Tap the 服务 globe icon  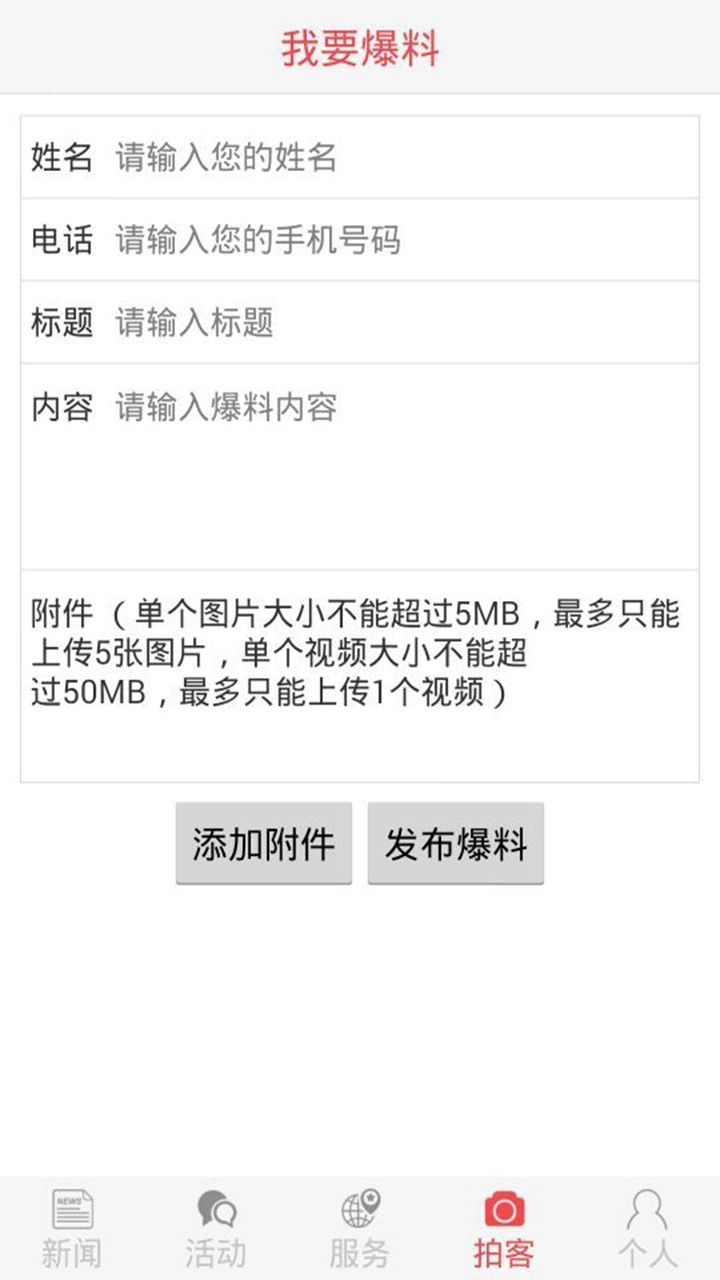coord(356,1208)
